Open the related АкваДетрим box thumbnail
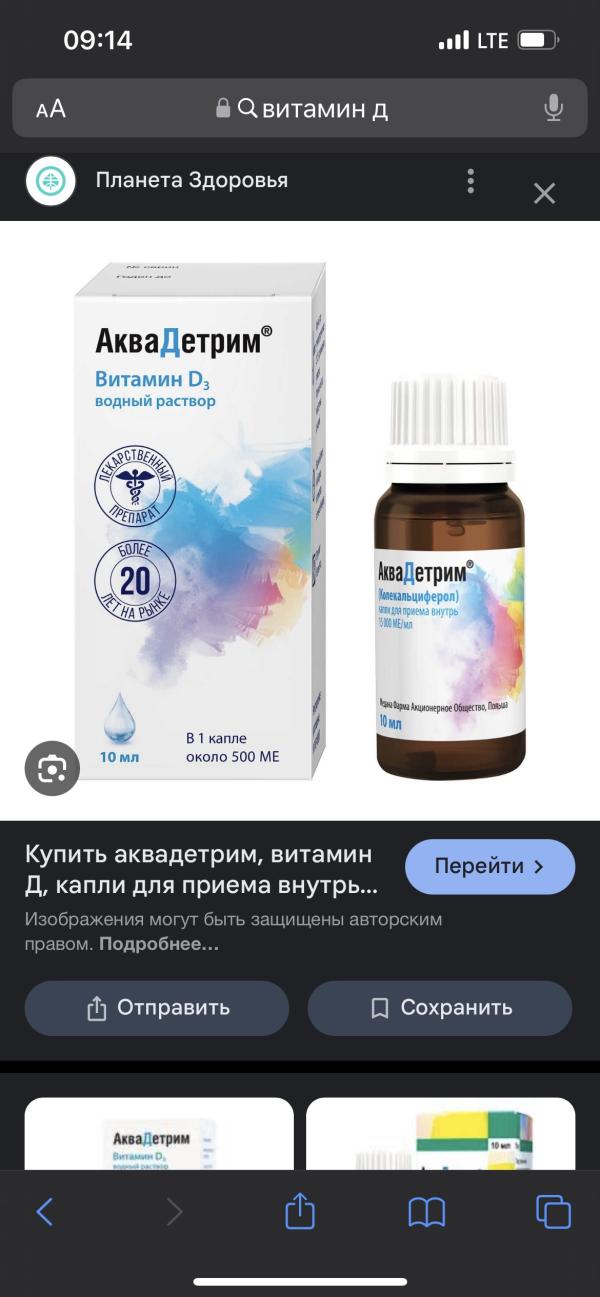600x1297 pixels. (x=159, y=1134)
